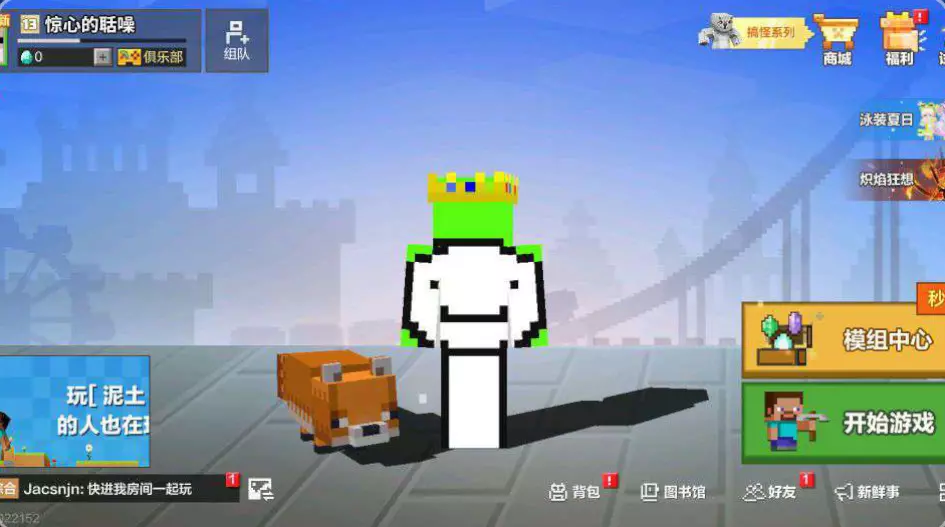
Task: Open the 组队 team-up button
Action: (237, 41)
